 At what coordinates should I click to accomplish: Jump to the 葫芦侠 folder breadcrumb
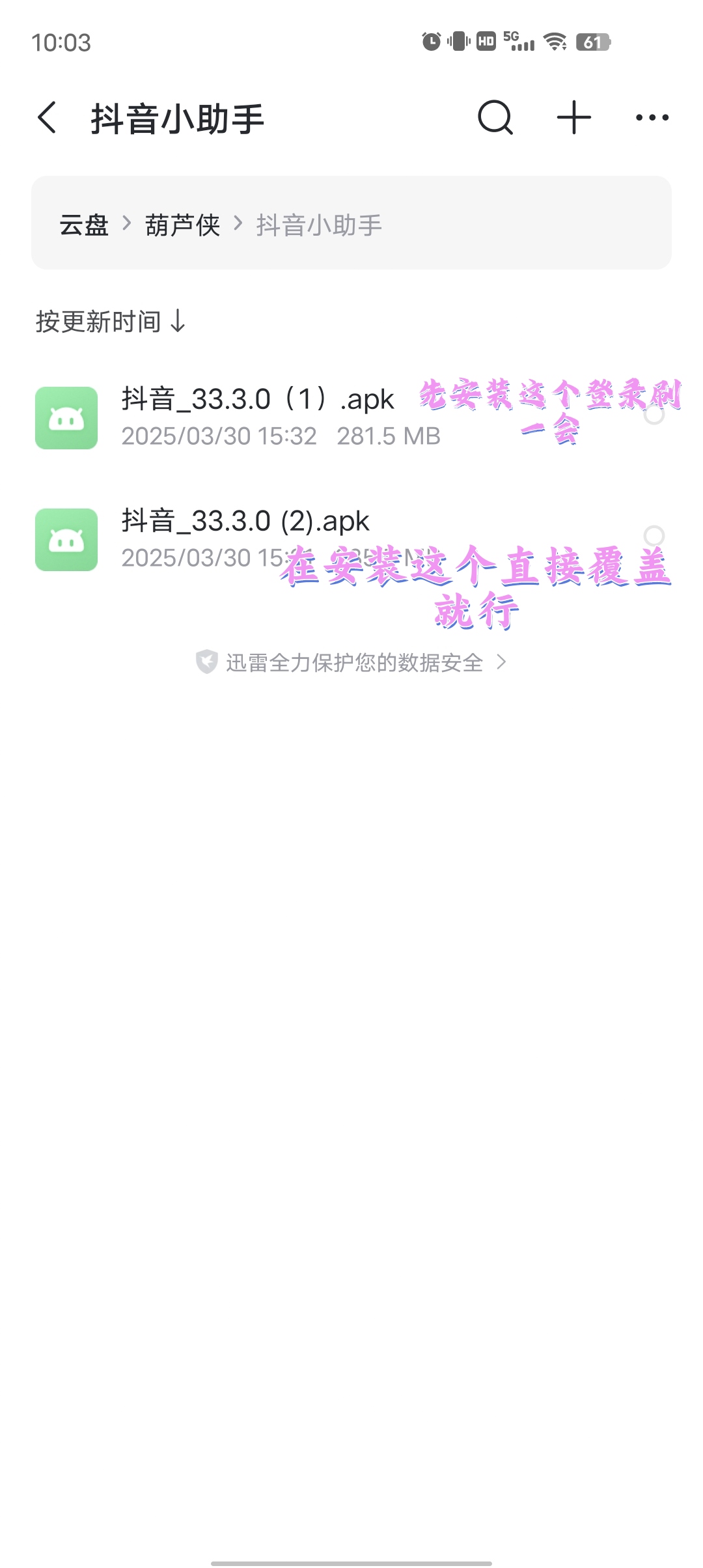tap(183, 225)
